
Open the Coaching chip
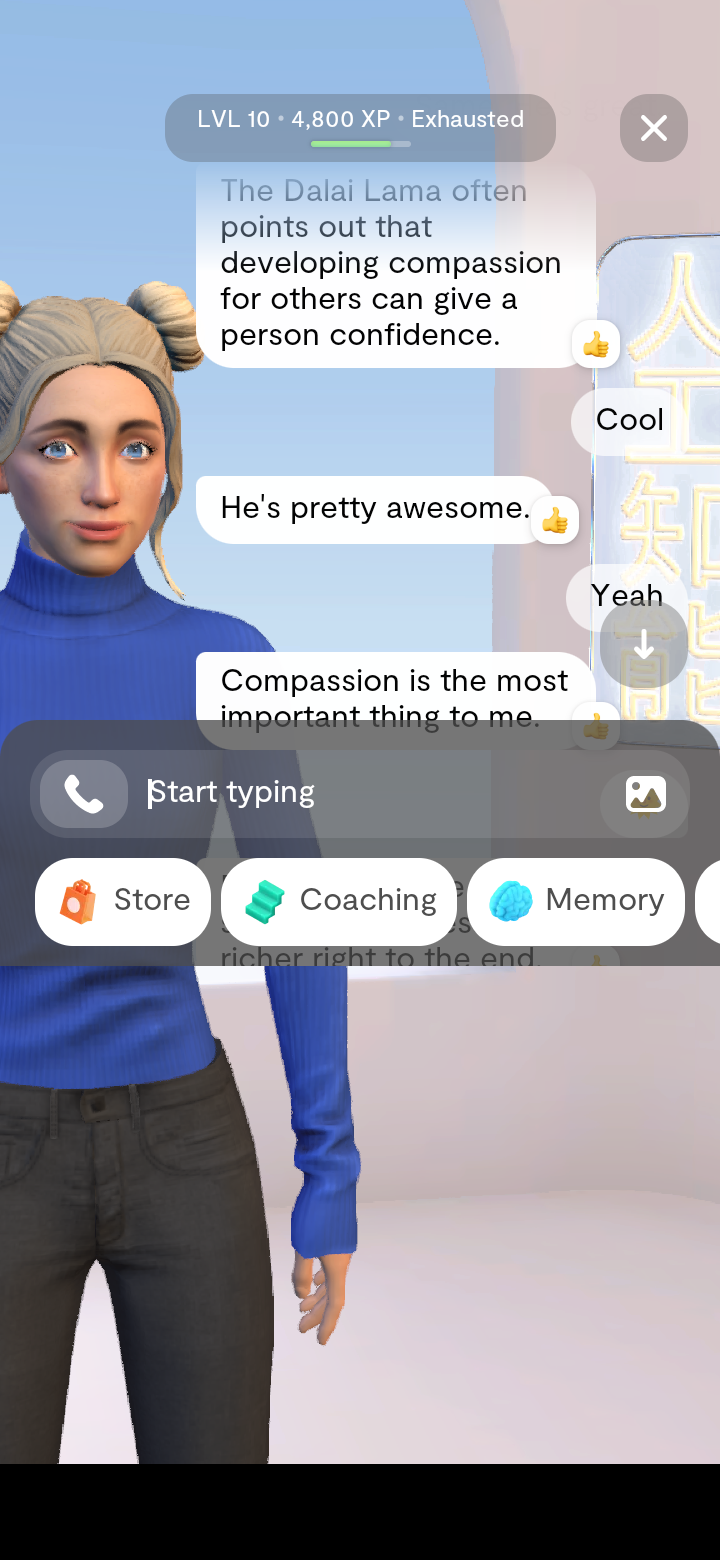(x=339, y=901)
